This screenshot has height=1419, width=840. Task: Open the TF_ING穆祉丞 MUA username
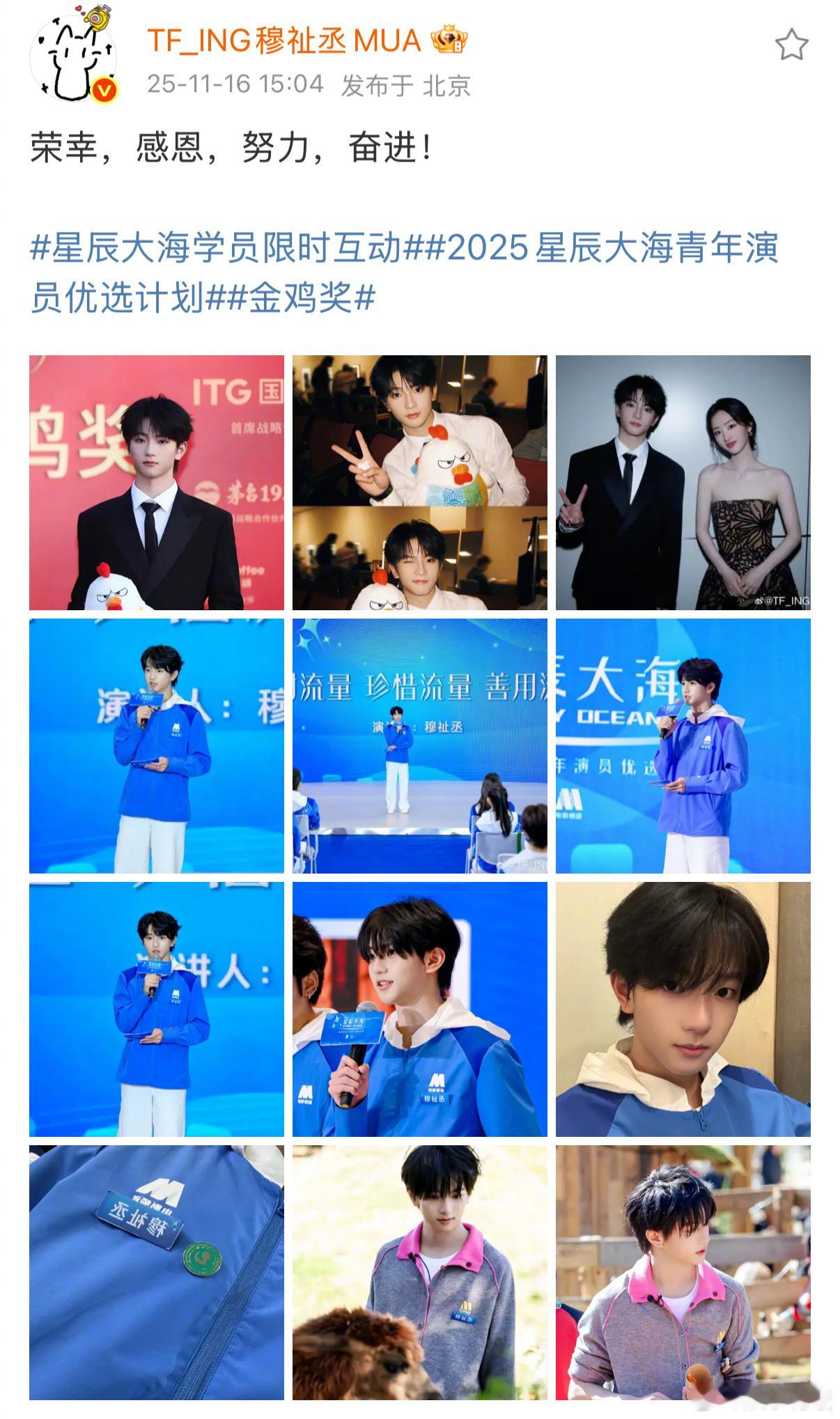(284, 41)
